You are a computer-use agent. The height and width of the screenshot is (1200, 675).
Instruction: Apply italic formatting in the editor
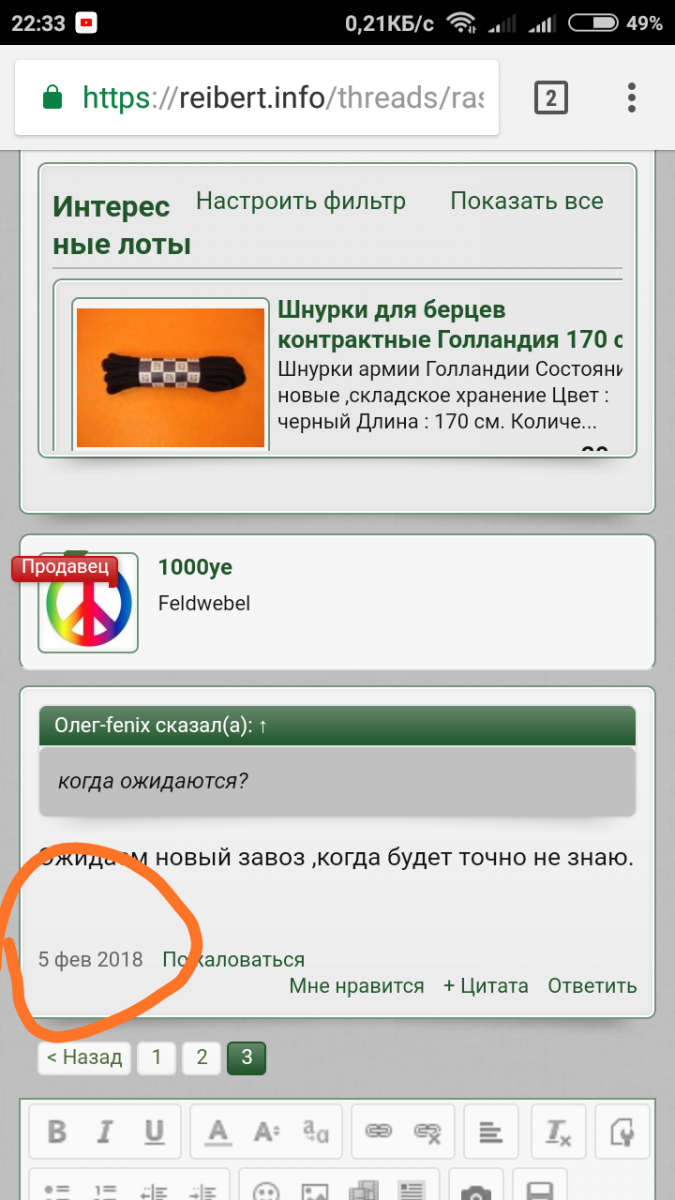coord(104,1131)
